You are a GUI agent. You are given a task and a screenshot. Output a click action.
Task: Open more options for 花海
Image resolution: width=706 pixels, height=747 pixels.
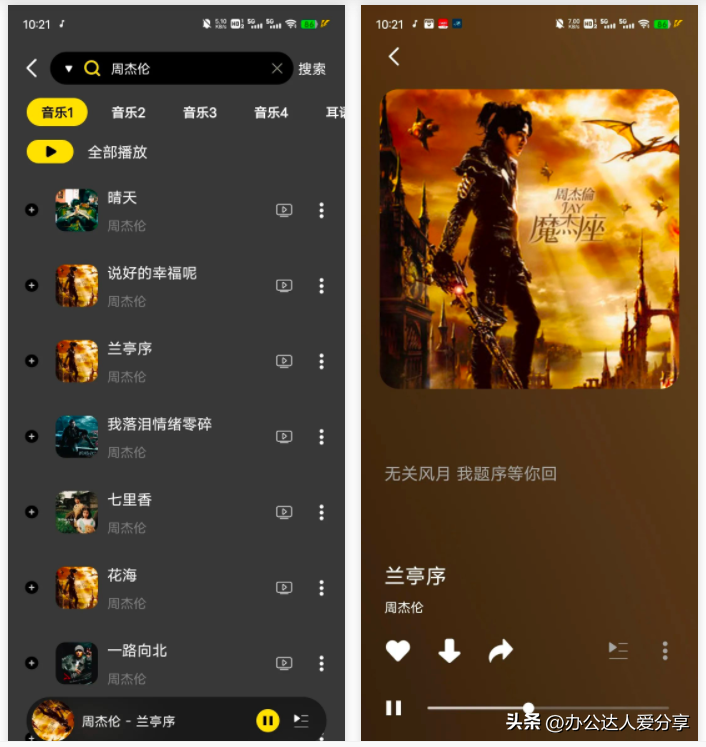click(321, 588)
